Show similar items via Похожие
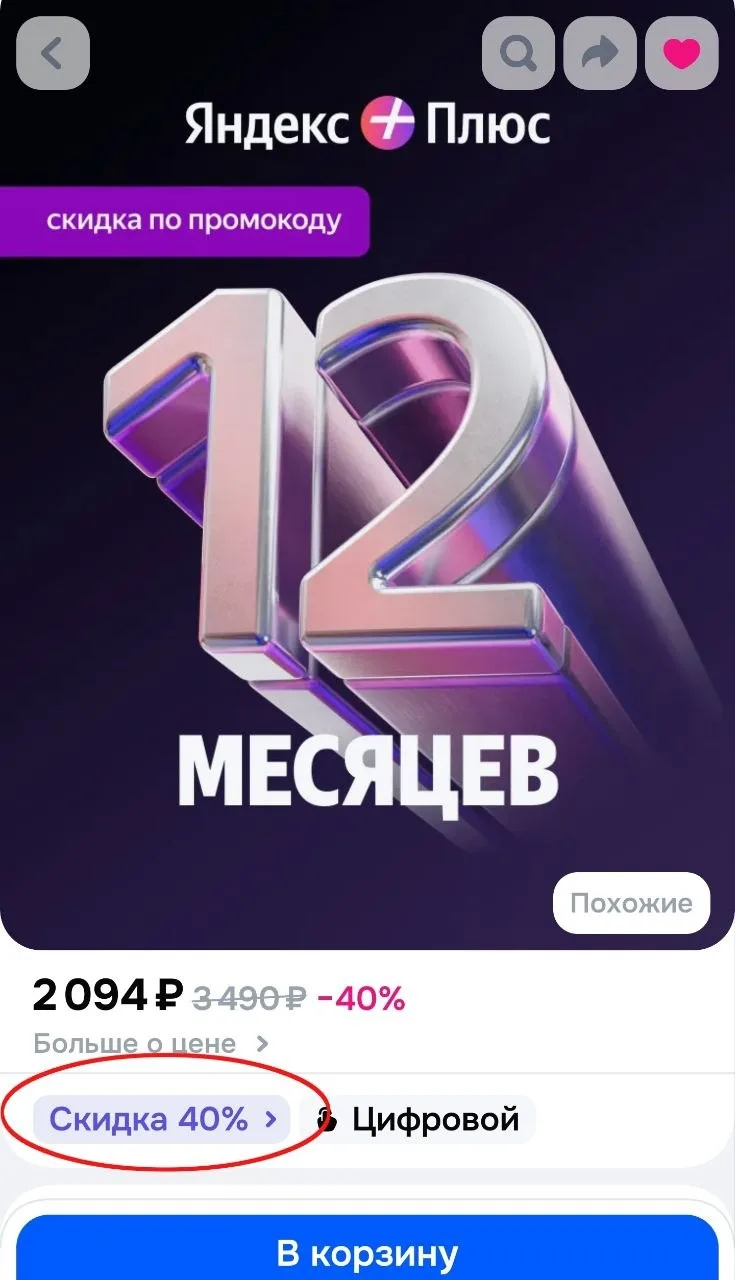Image resolution: width=735 pixels, height=1280 pixels. point(631,903)
